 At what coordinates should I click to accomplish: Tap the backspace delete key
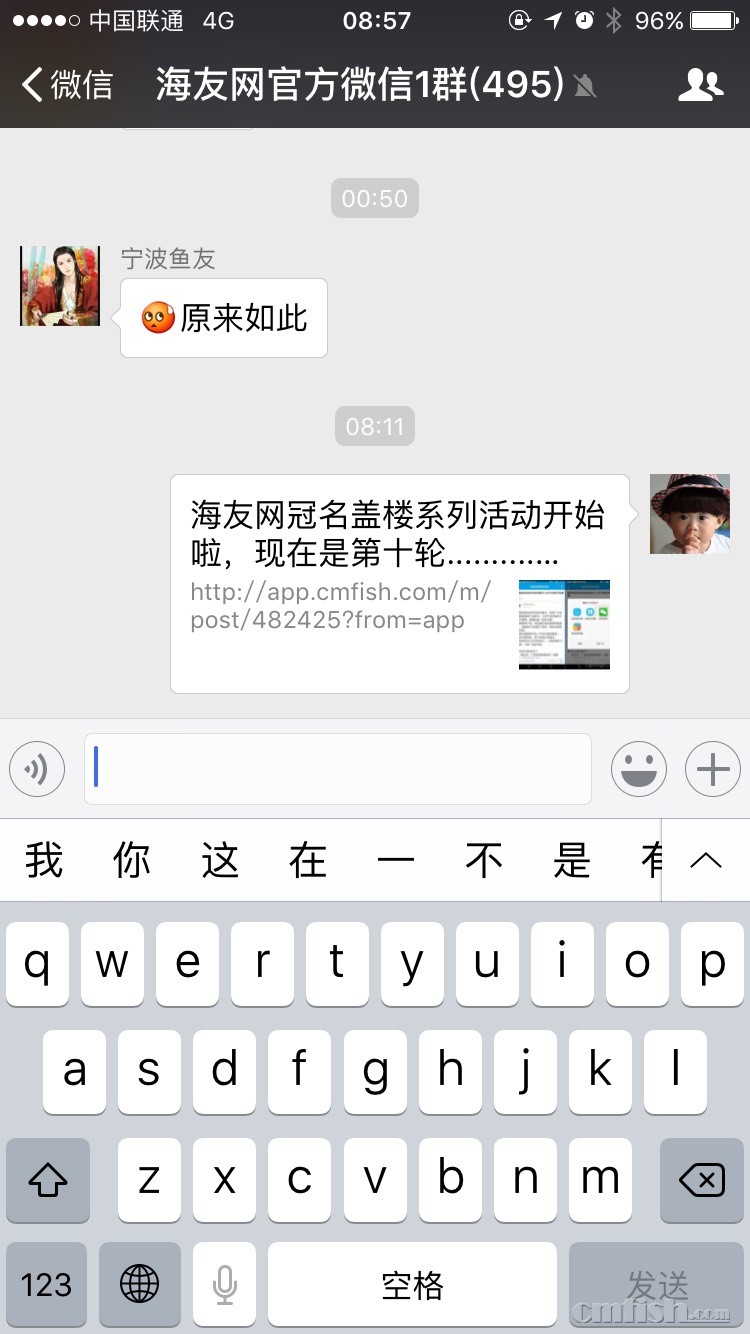pos(701,1180)
